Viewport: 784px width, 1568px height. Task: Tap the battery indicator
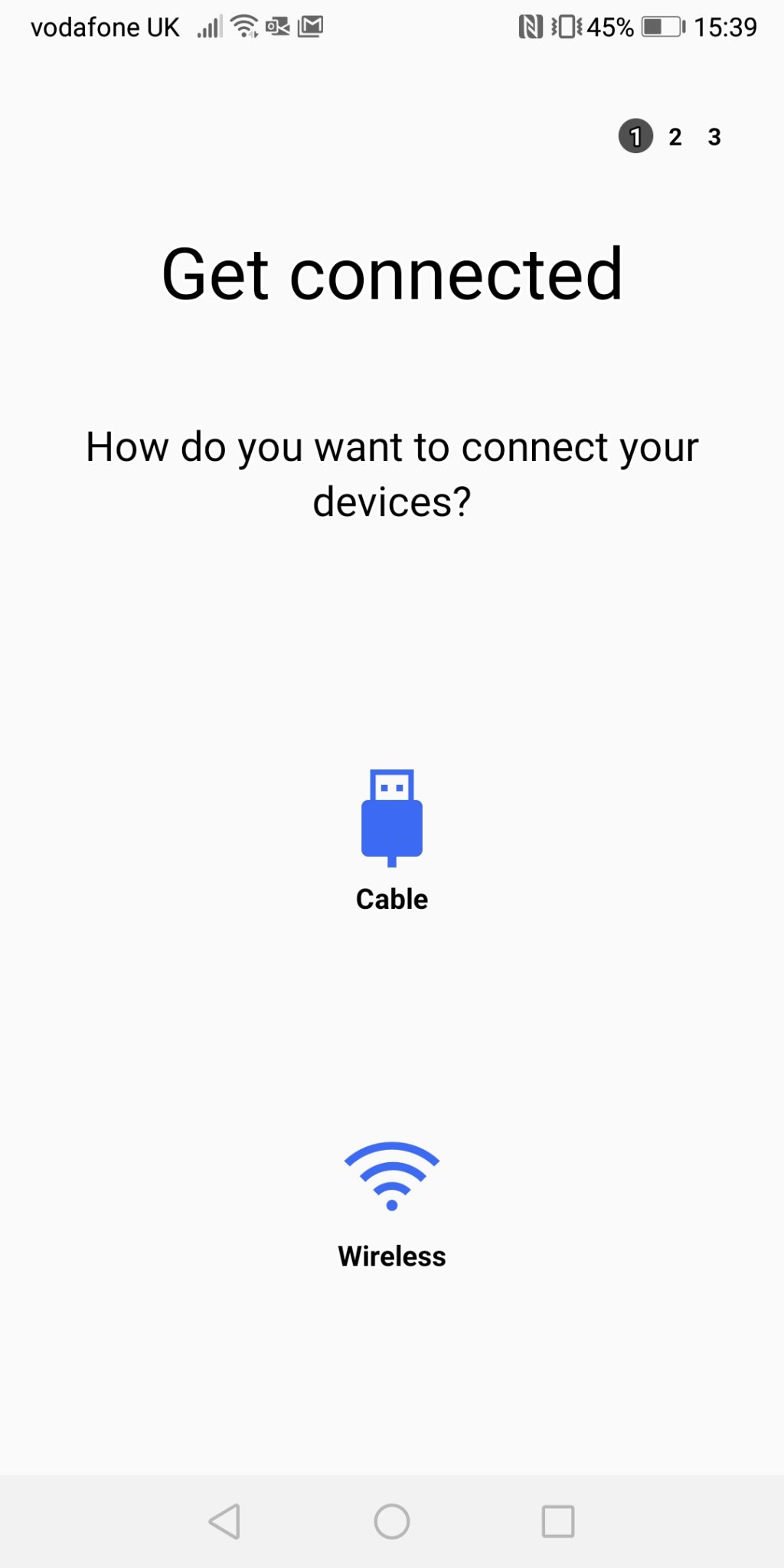[x=660, y=25]
